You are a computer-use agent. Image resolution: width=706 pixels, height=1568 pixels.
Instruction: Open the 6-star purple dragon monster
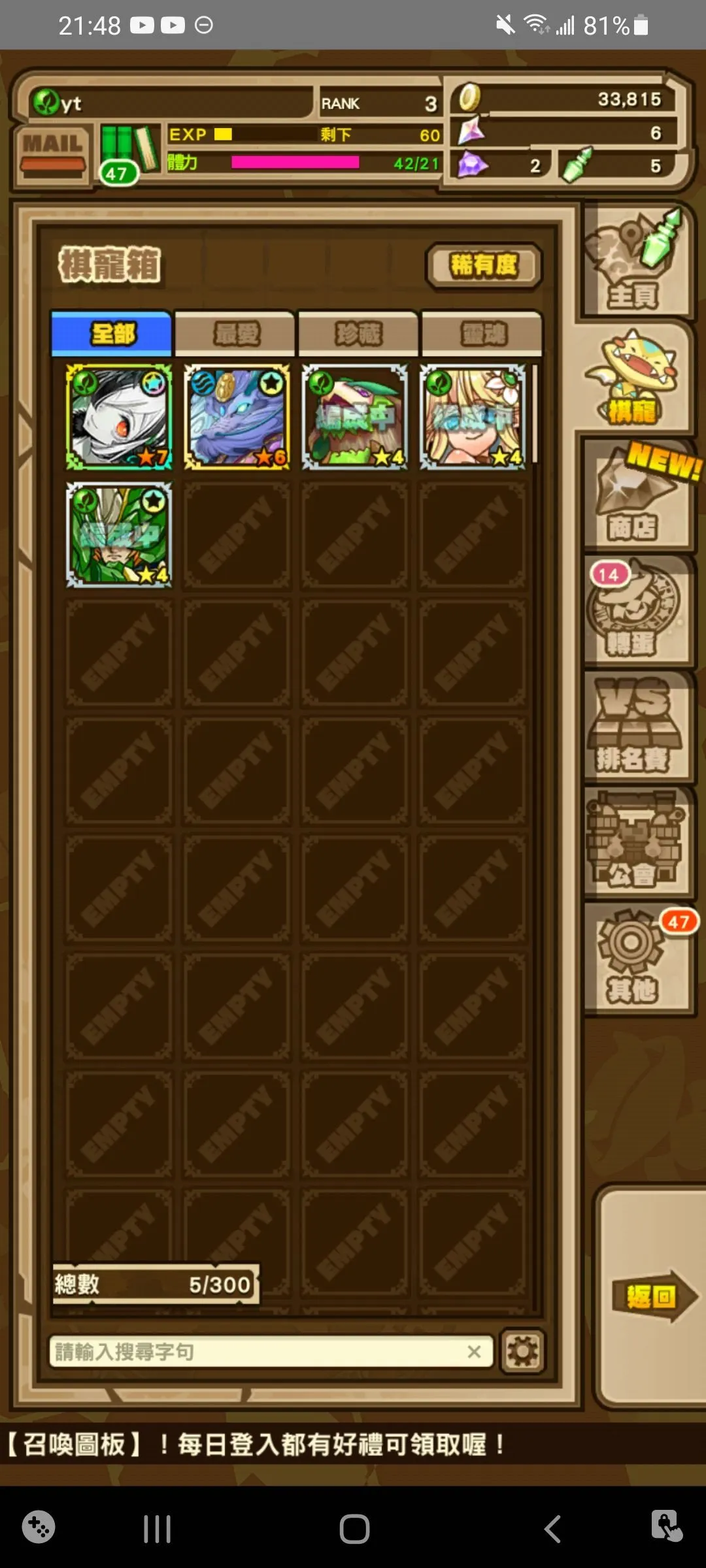pos(237,417)
